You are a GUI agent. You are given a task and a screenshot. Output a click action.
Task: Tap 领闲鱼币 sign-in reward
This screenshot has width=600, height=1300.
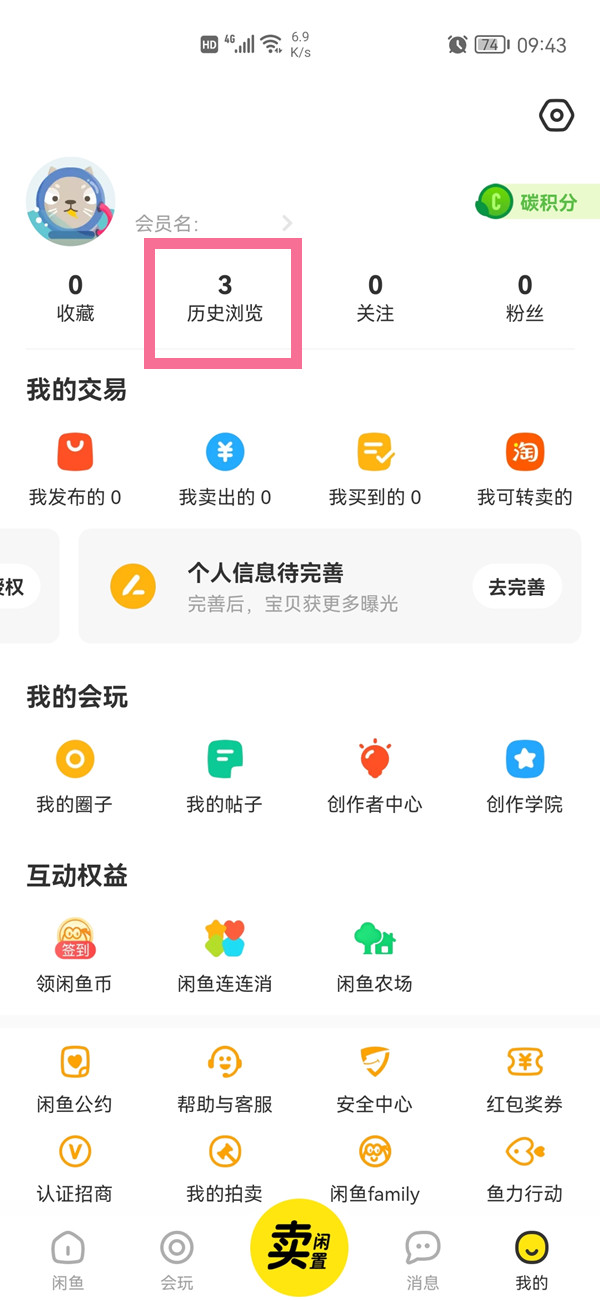(x=75, y=954)
